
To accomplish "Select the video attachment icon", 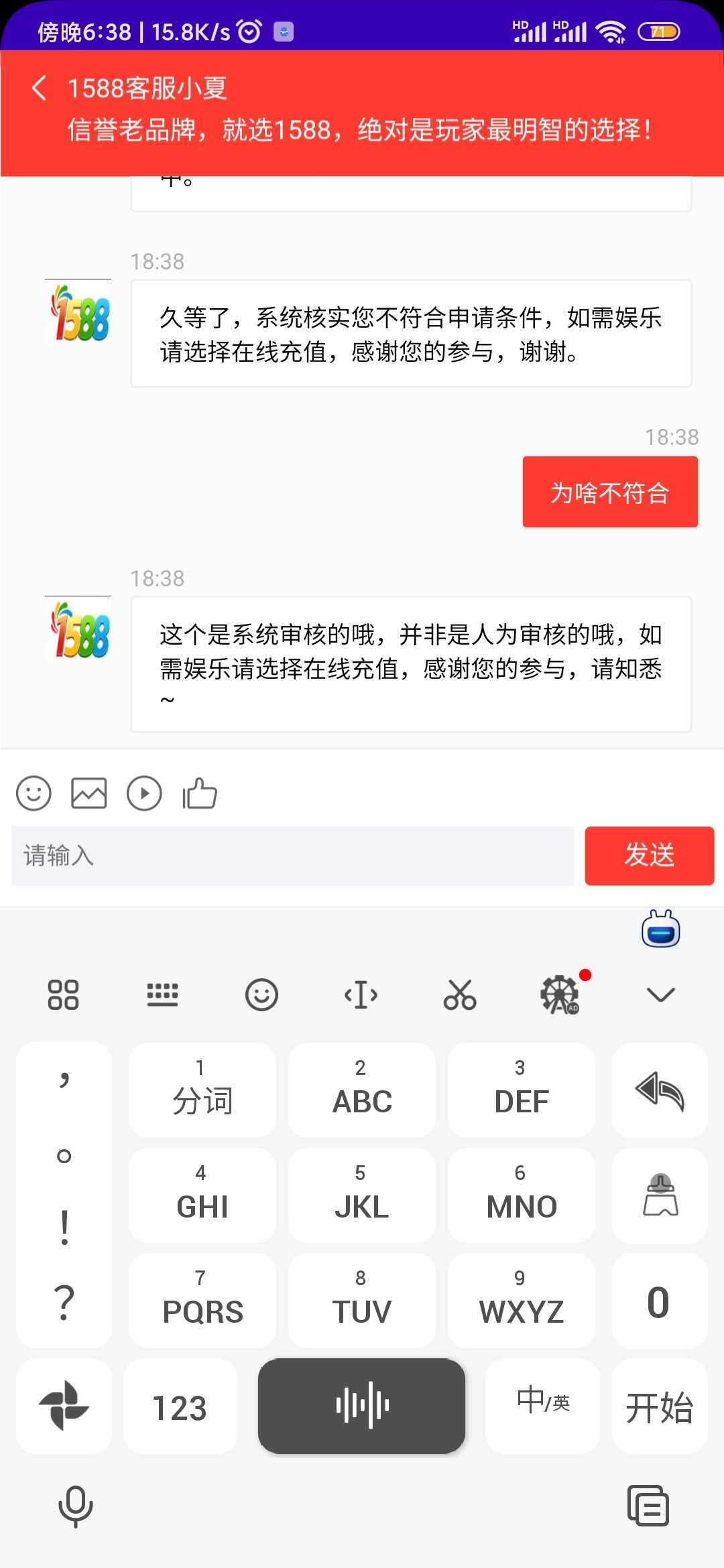I will [144, 793].
